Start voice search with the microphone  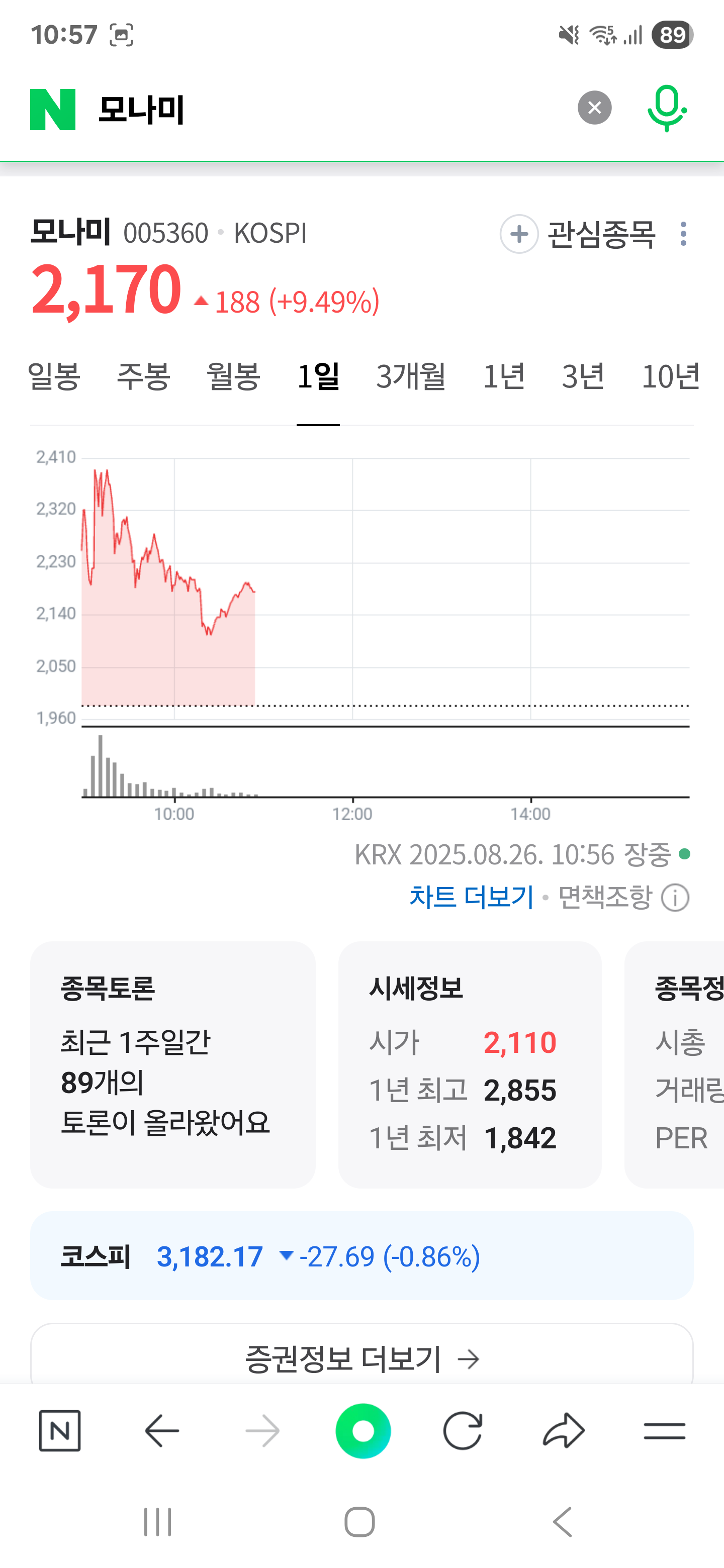(x=667, y=109)
